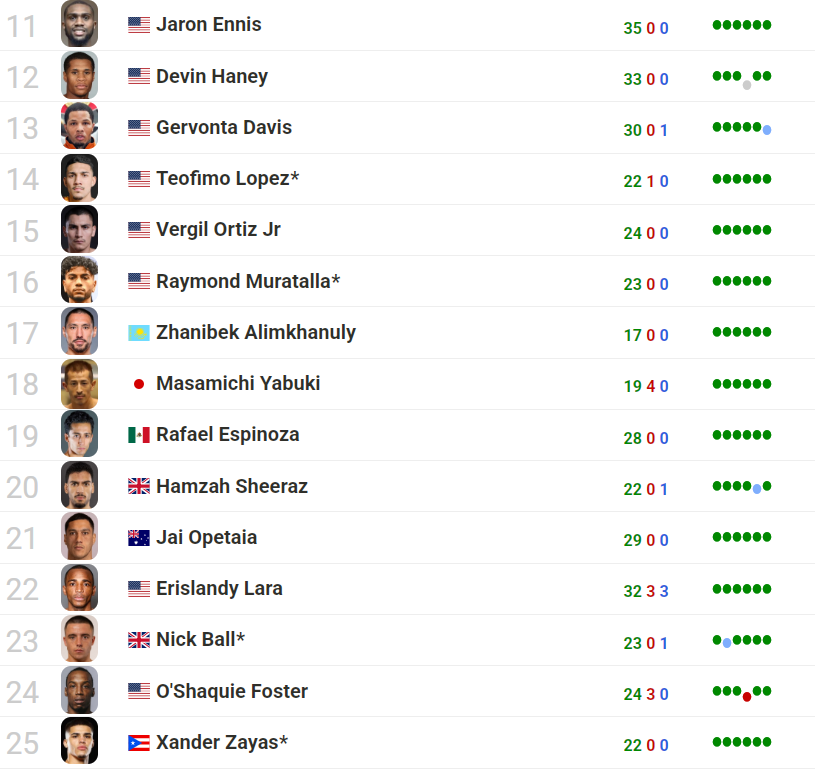Screen dimensions: 815x769
Task: View Erislandy Lara's boxer page
Action: pyautogui.click(x=219, y=589)
